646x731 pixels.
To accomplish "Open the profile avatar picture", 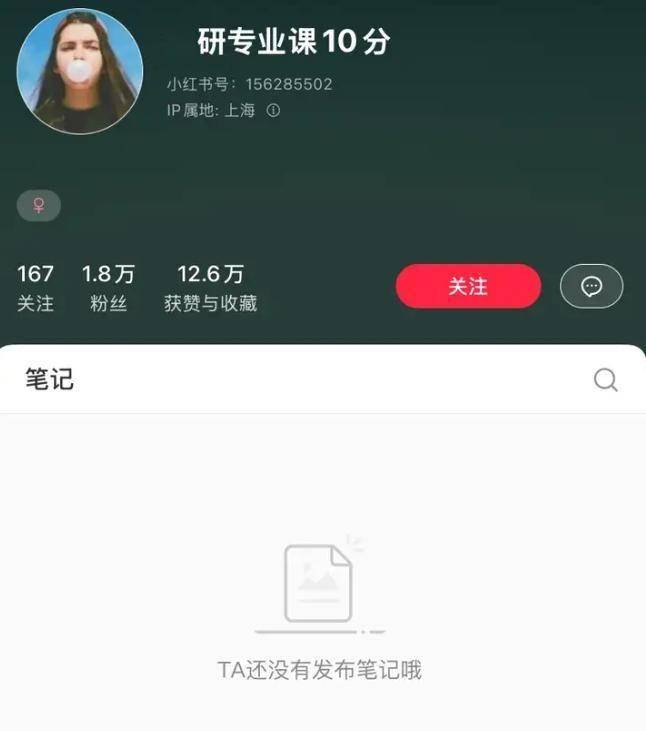I will pyautogui.click(x=80, y=72).
